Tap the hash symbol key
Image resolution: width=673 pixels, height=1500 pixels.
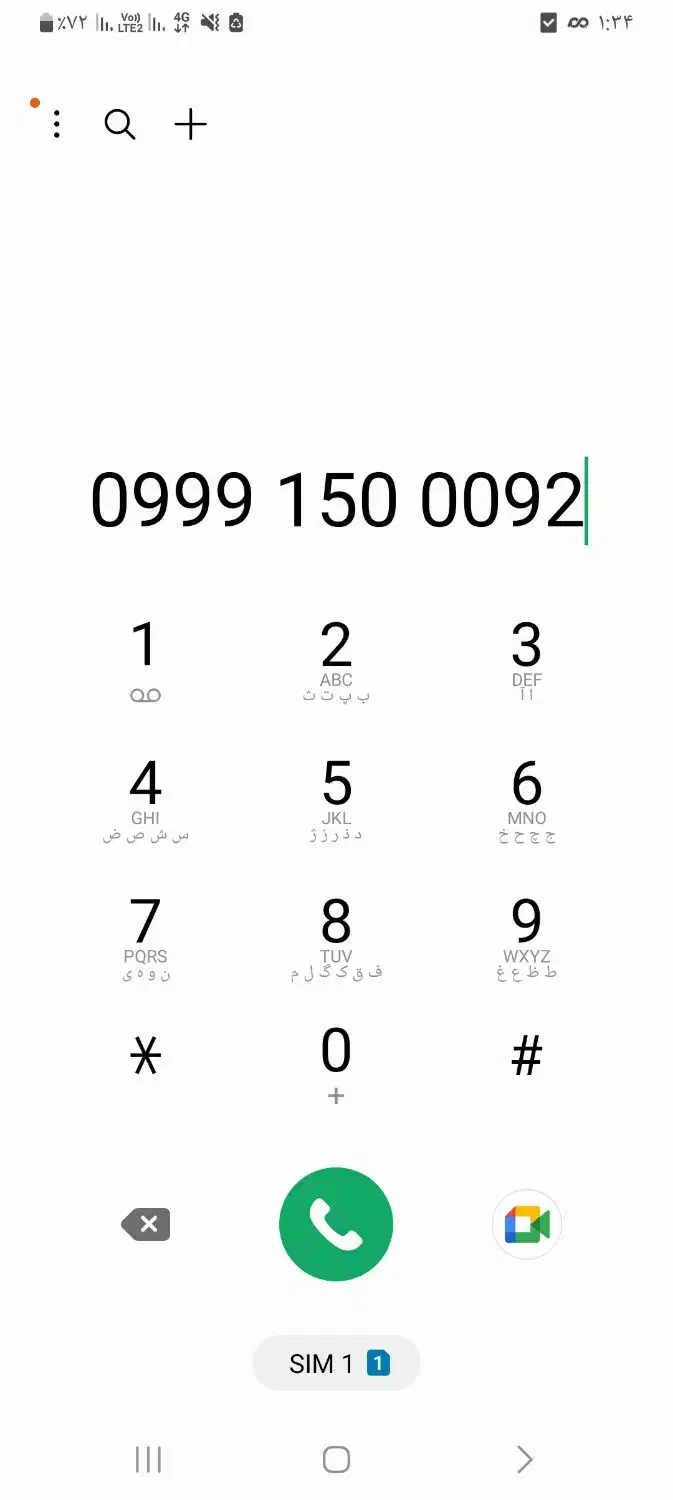click(526, 1056)
